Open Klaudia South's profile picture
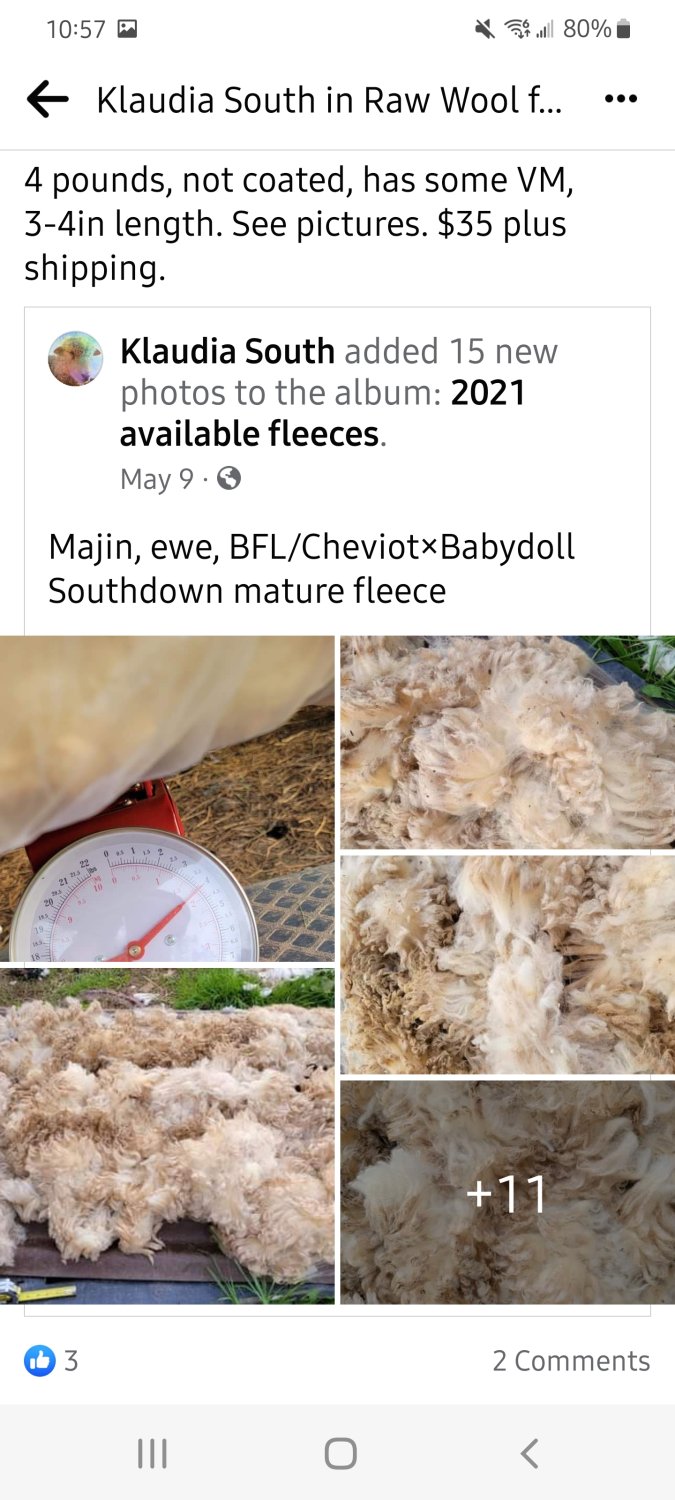Screen dimensions: 675x1500 pyautogui.click(x=76, y=359)
